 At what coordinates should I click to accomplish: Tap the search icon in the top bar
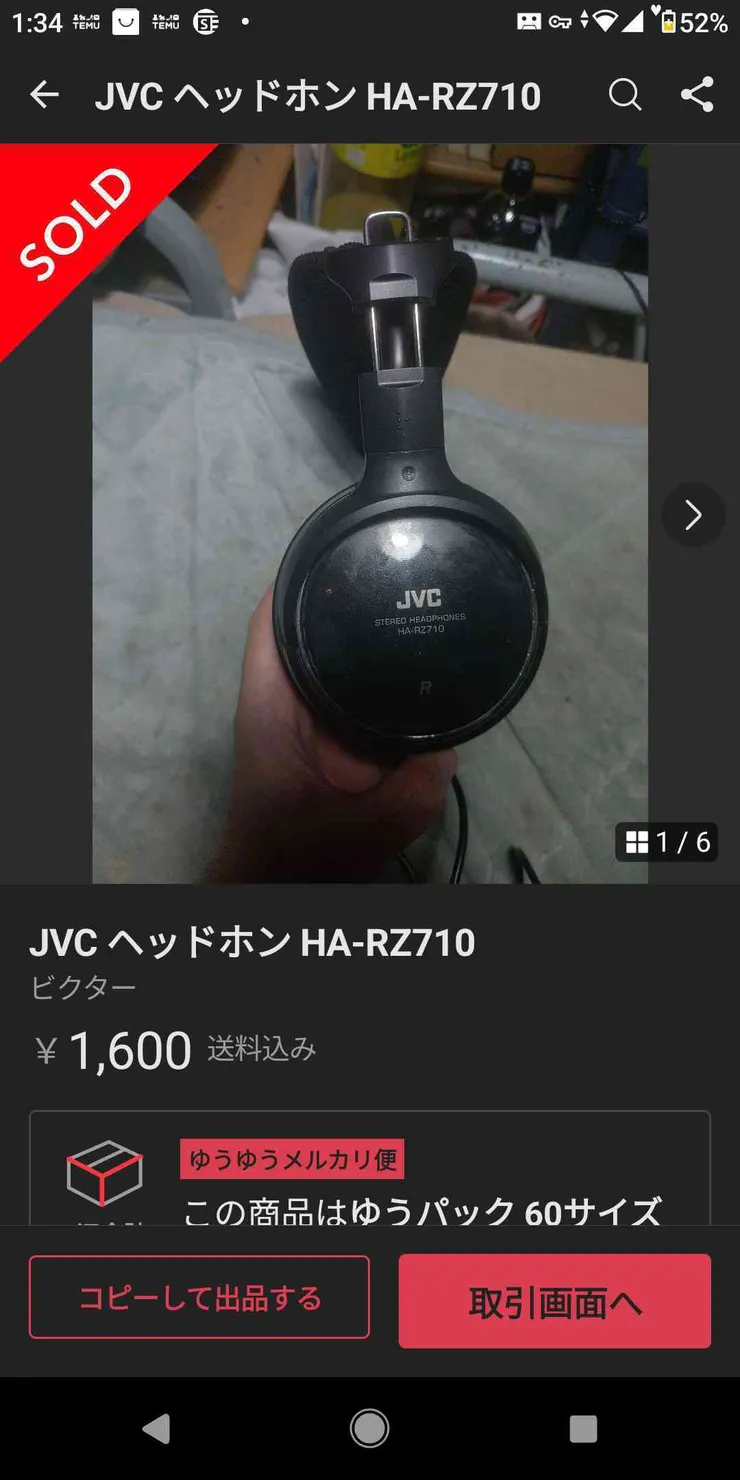[x=625, y=95]
